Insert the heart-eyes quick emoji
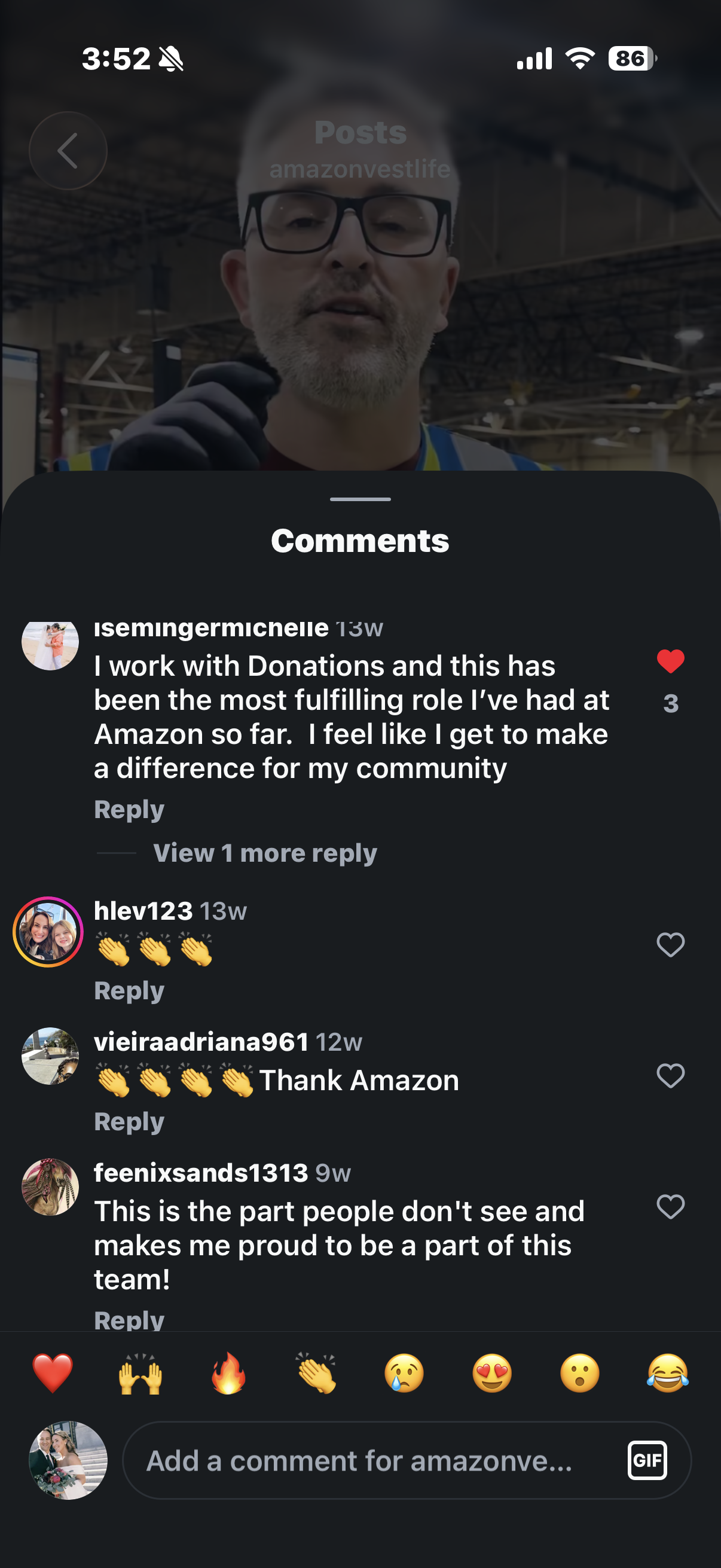 tap(491, 1373)
